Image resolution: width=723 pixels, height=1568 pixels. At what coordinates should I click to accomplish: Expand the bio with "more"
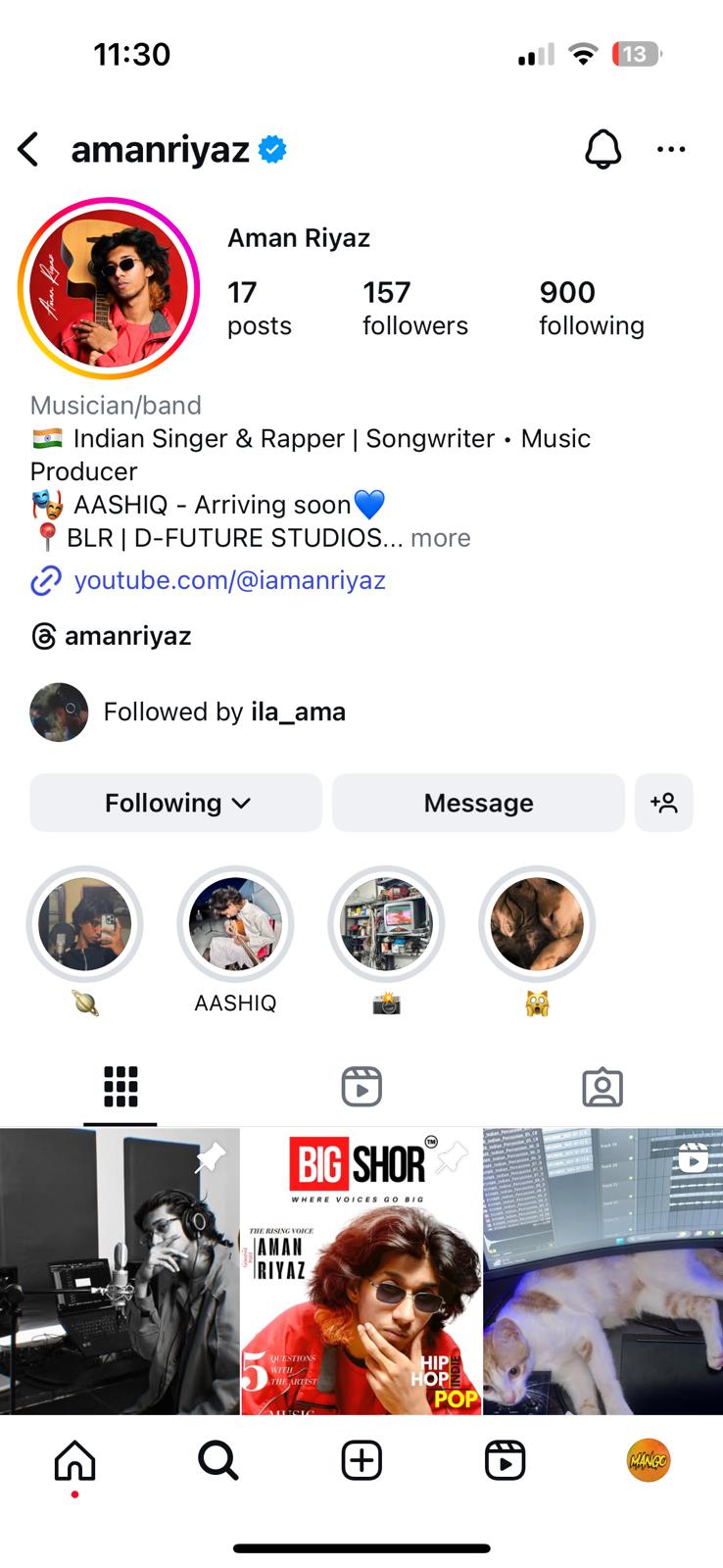[x=440, y=538]
